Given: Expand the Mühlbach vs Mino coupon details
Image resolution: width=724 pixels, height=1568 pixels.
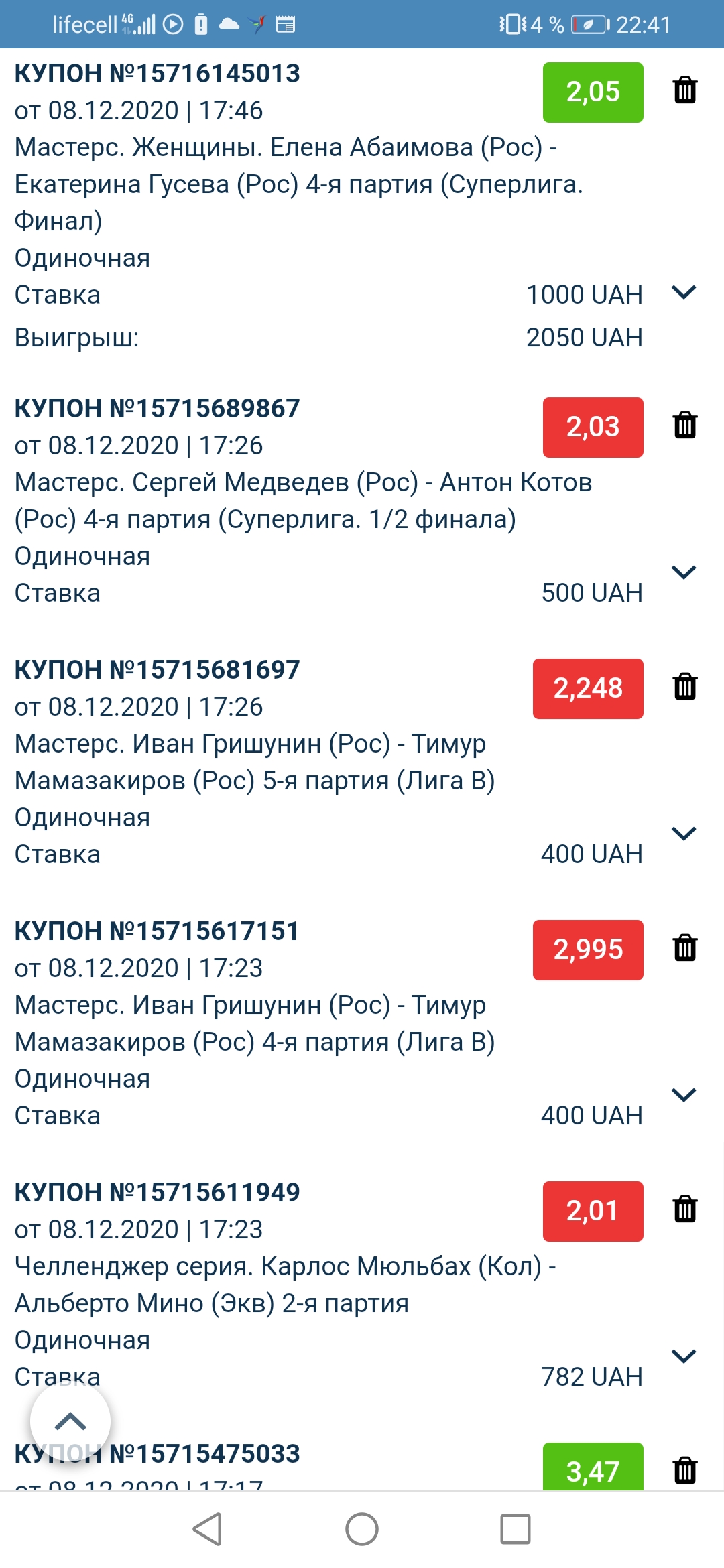Looking at the screenshot, I should click(x=684, y=1356).
